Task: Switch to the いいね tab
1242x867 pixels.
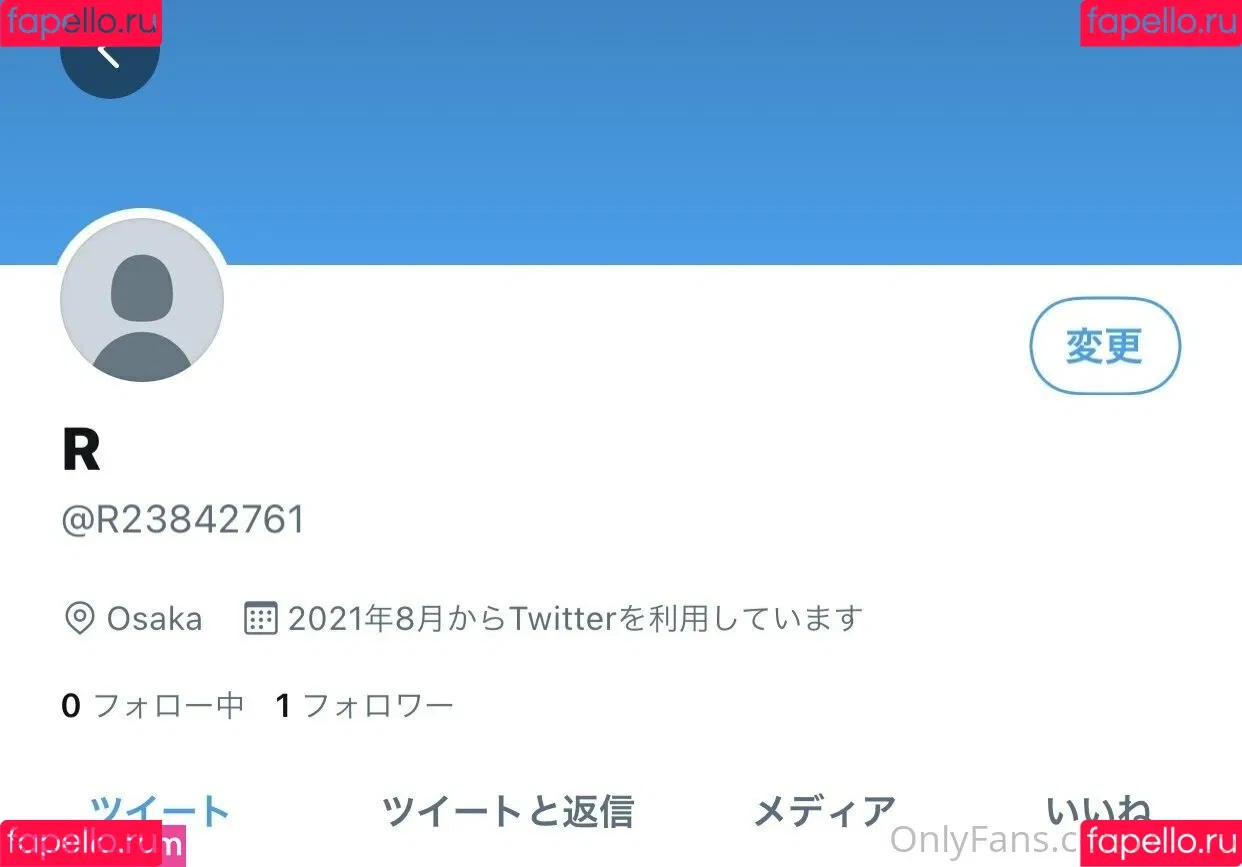Action: [x=1098, y=808]
